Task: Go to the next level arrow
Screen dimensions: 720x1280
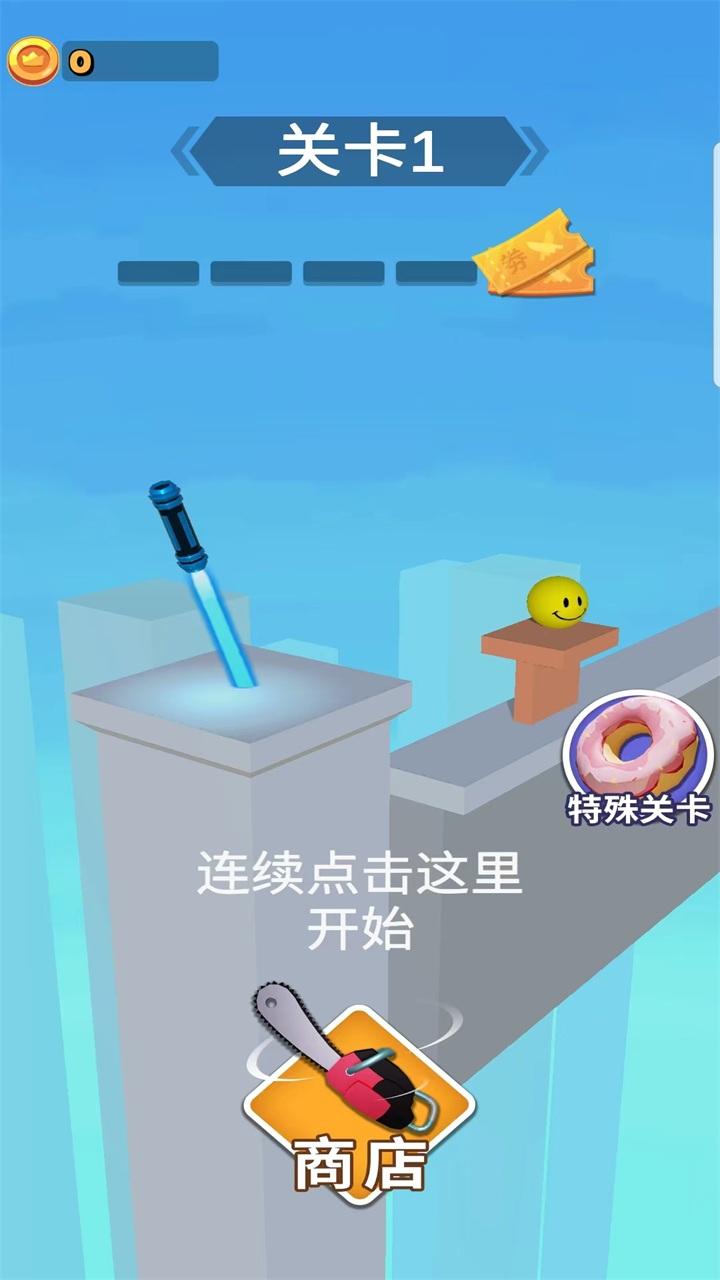Action: [535, 153]
